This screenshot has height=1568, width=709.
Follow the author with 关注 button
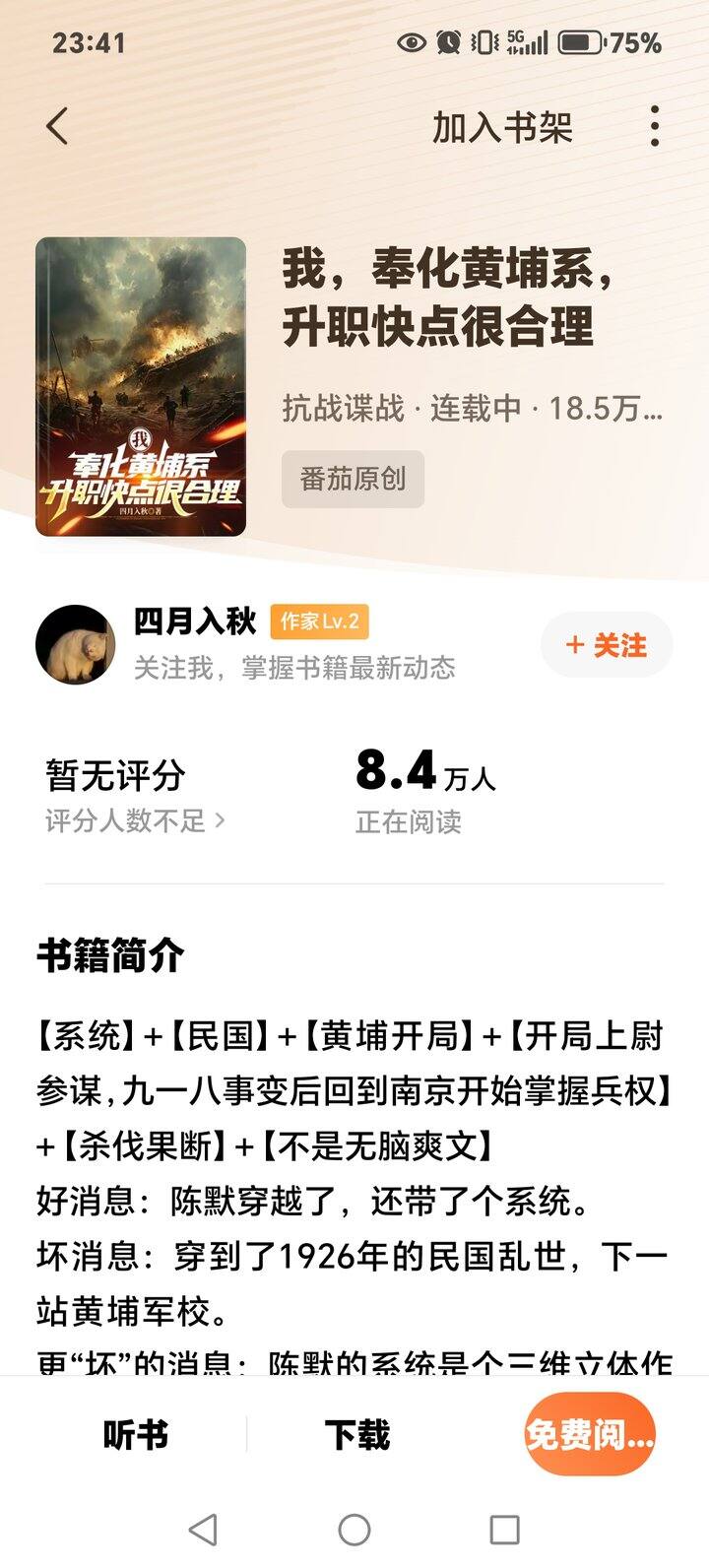click(x=607, y=645)
